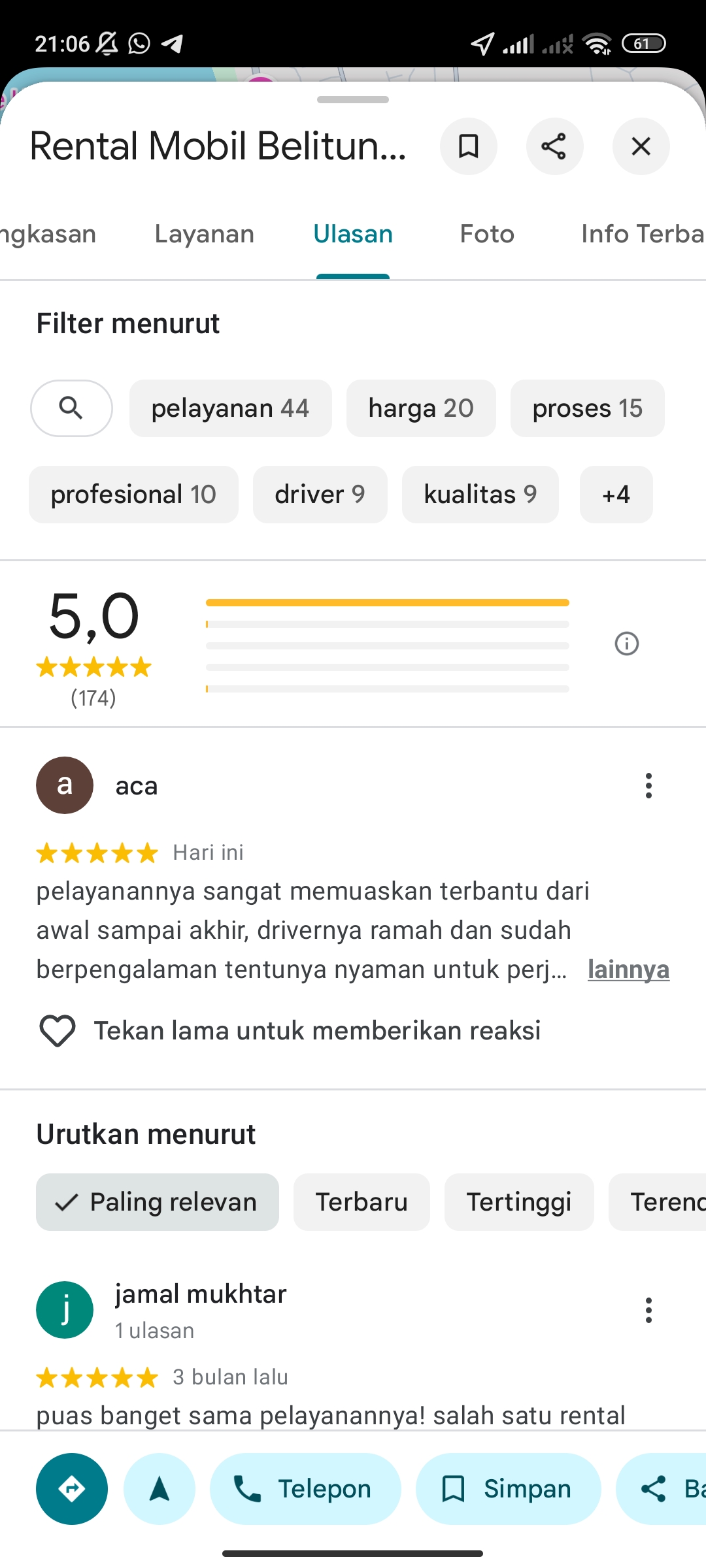Filter reviews by harga 20
The width and height of the screenshot is (706, 1568).
click(421, 408)
